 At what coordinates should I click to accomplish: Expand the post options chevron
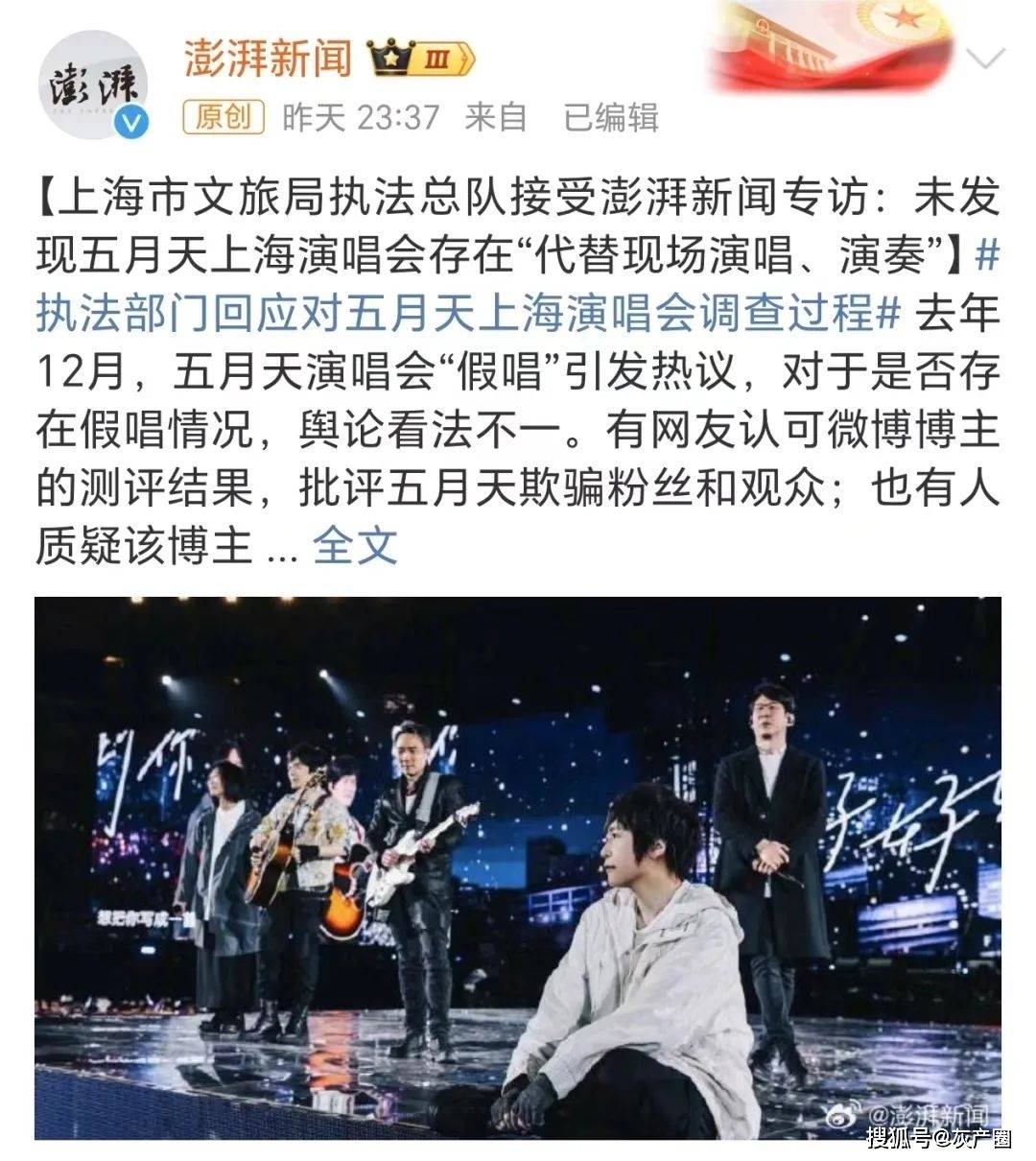tap(985, 60)
